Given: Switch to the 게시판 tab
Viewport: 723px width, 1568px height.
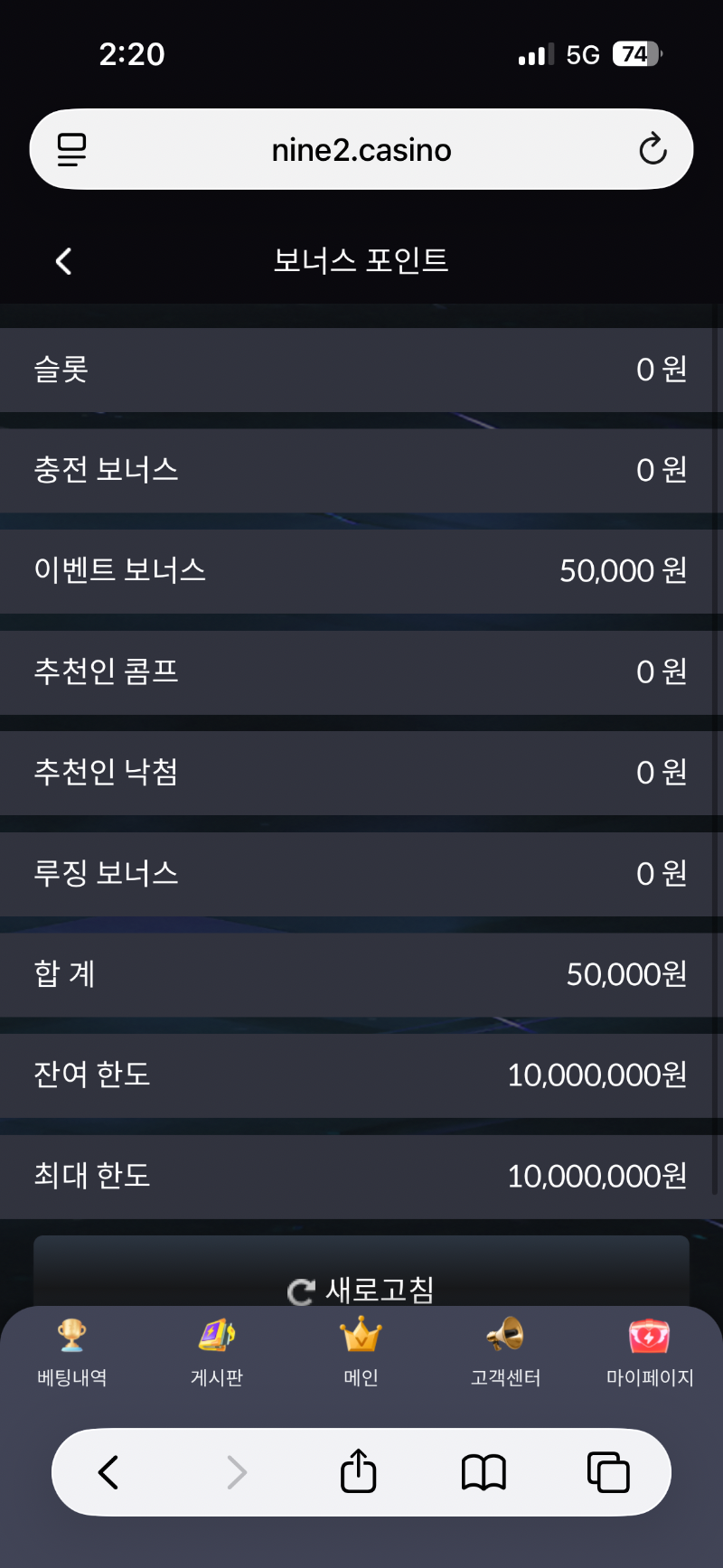Looking at the screenshot, I should pyautogui.click(x=217, y=1352).
